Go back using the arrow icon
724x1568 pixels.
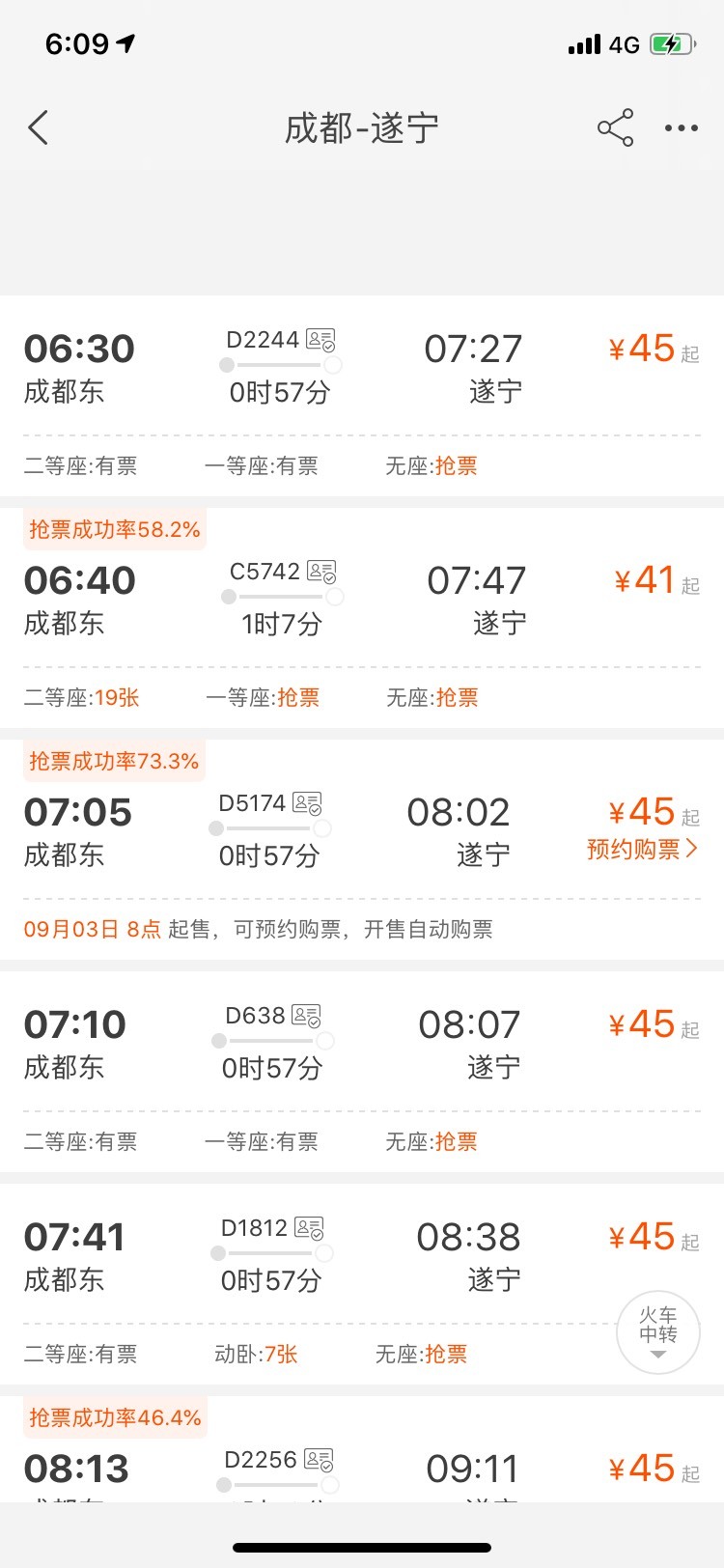click(x=39, y=127)
